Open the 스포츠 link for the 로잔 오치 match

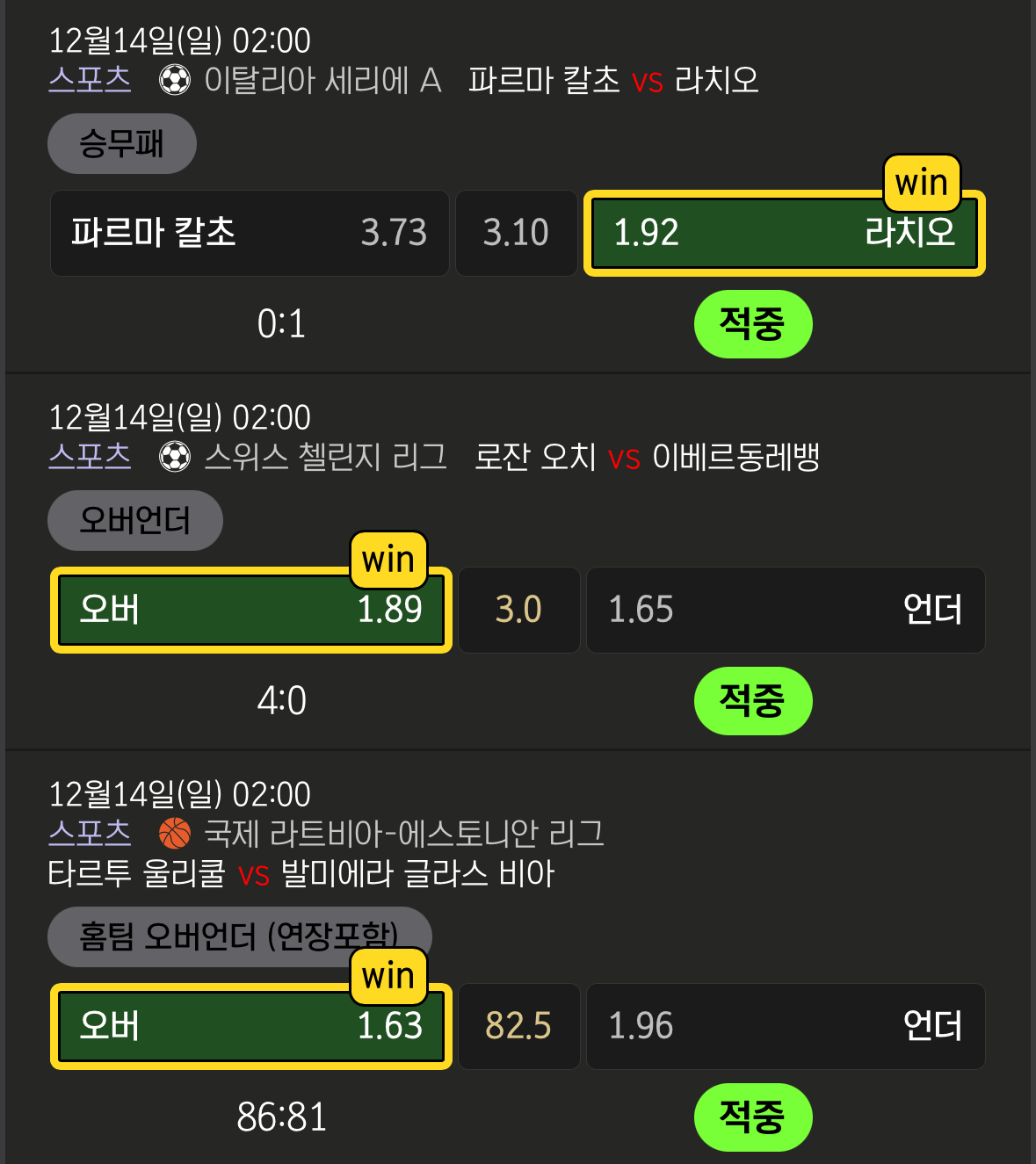pyautogui.click(x=90, y=457)
